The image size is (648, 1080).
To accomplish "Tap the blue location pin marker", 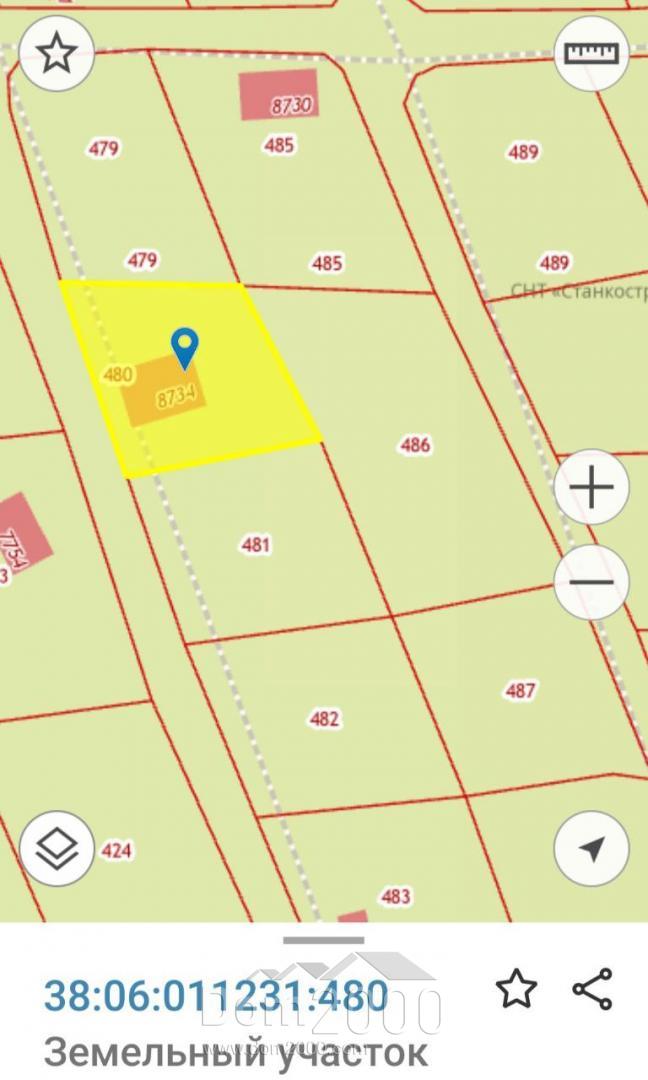I will click(185, 348).
